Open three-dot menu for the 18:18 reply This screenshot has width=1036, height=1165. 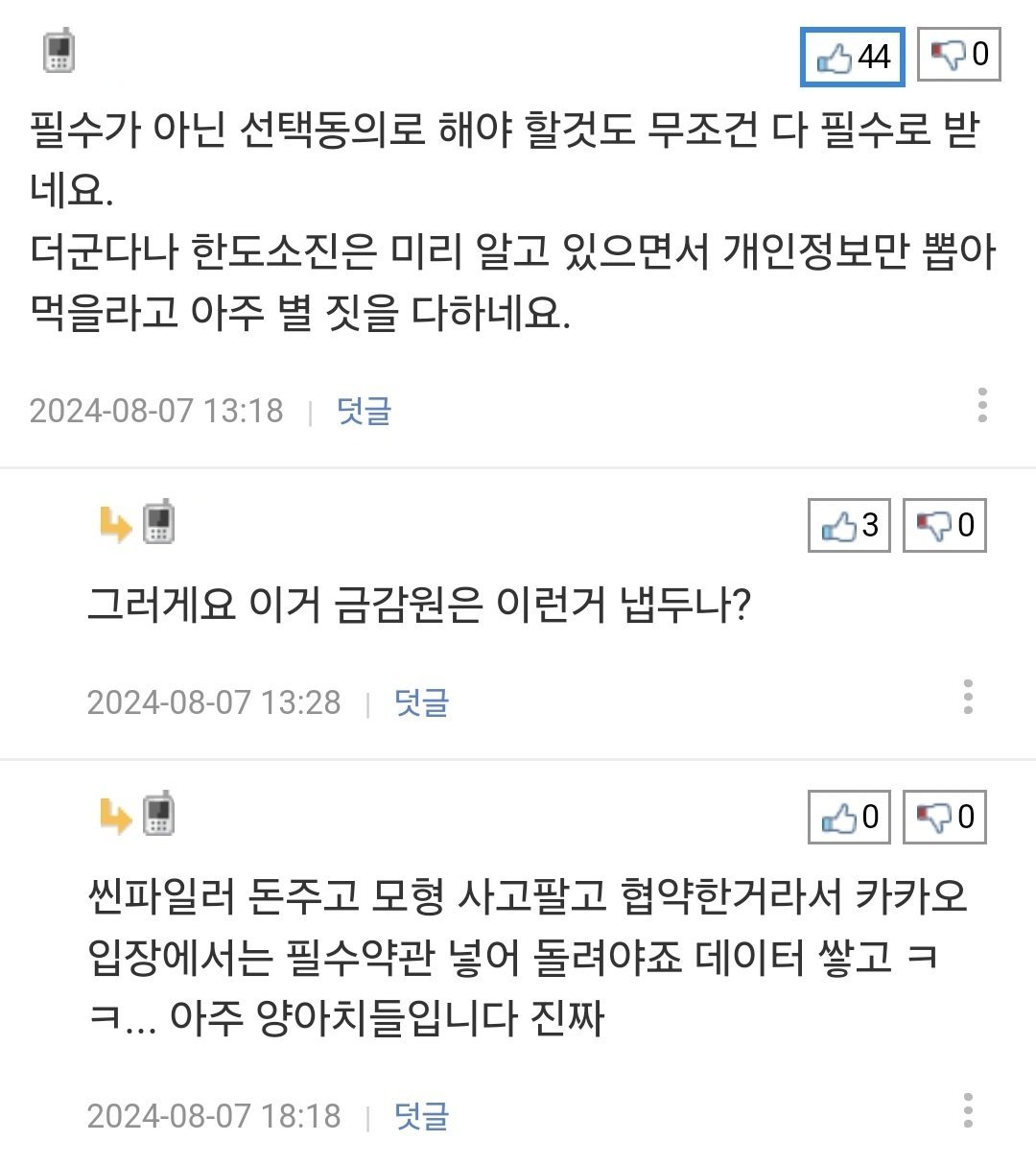(968, 1110)
